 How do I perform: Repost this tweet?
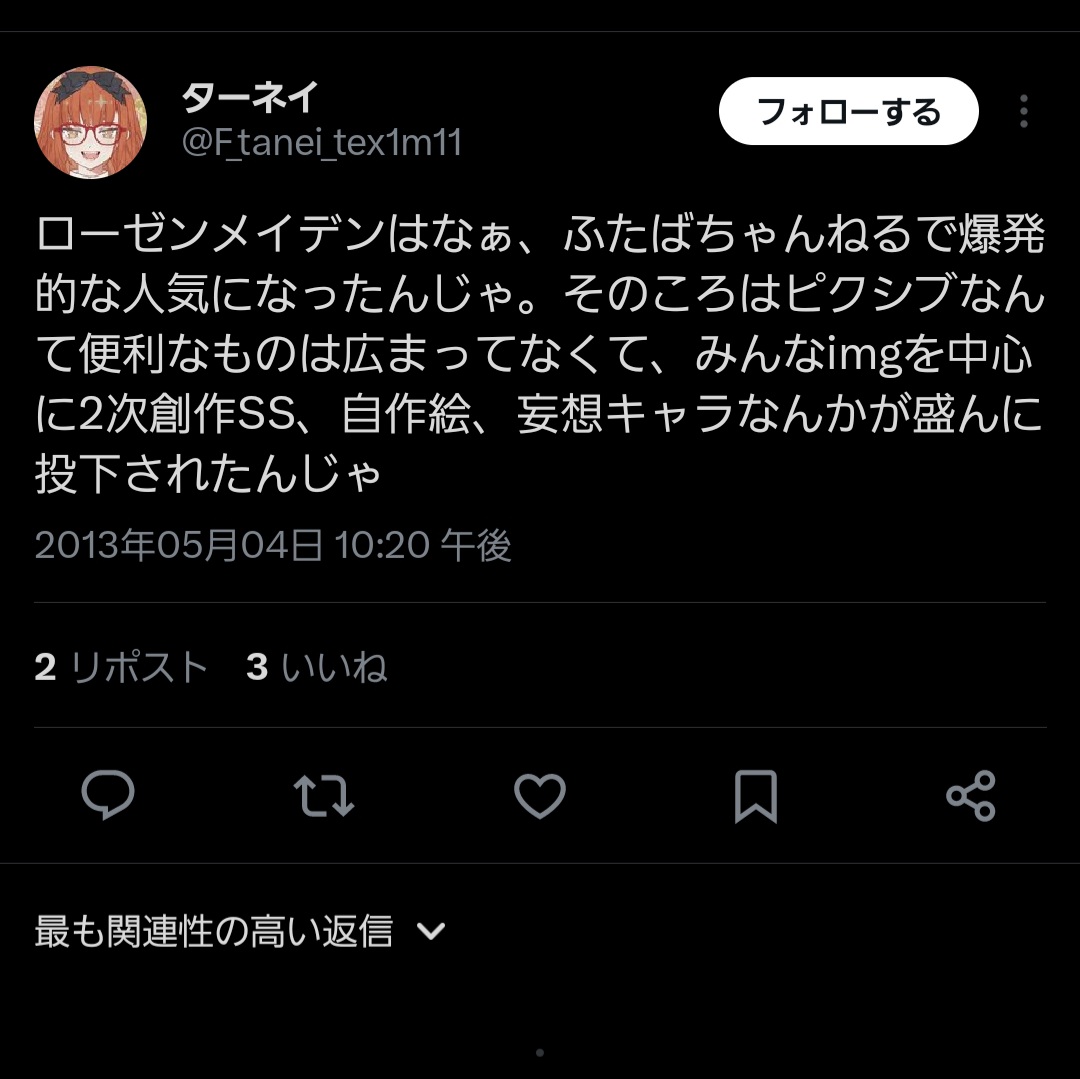tap(324, 796)
